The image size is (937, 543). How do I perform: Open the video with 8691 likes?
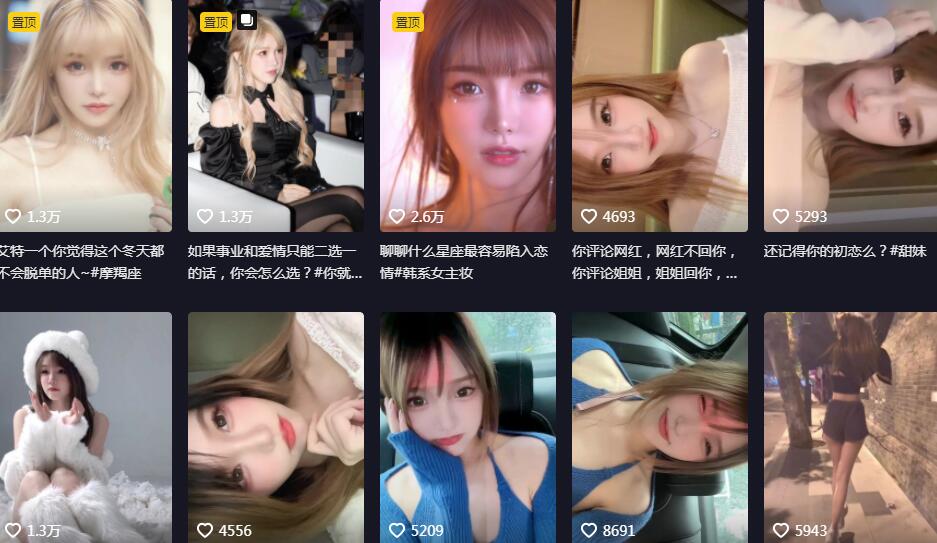(x=659, y=425)
